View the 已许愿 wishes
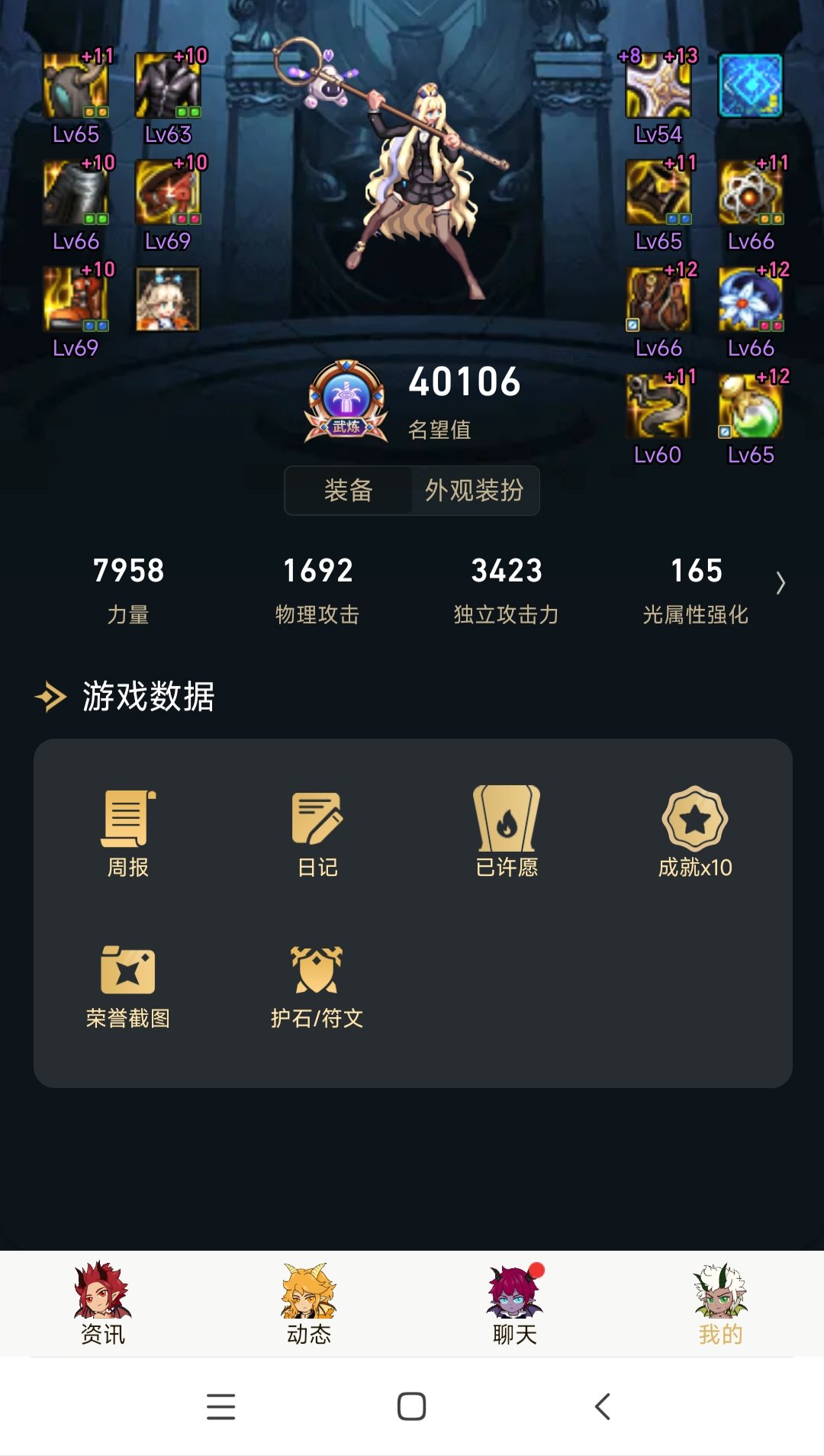 click(x=507, y=834)
